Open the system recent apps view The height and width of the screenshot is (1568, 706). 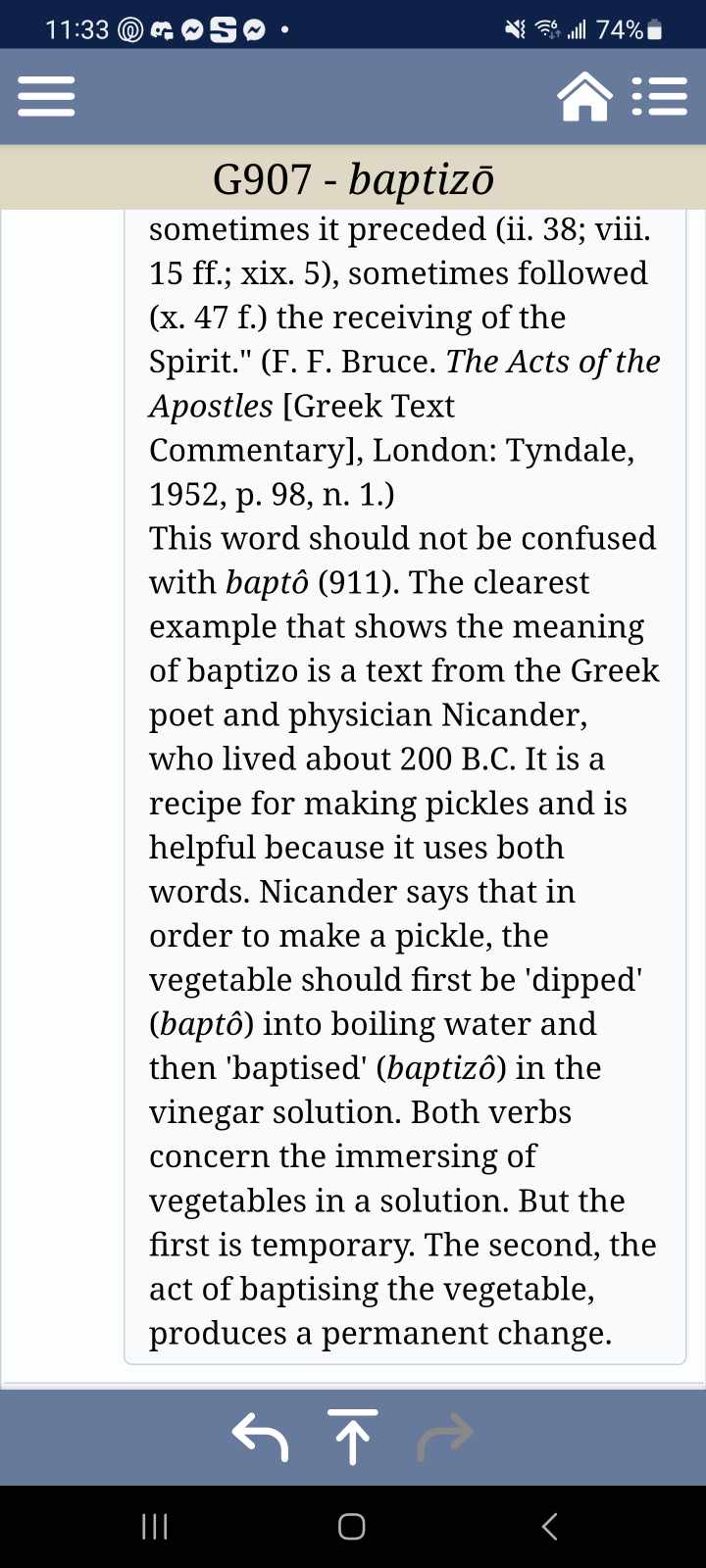tap(155, 1526)
